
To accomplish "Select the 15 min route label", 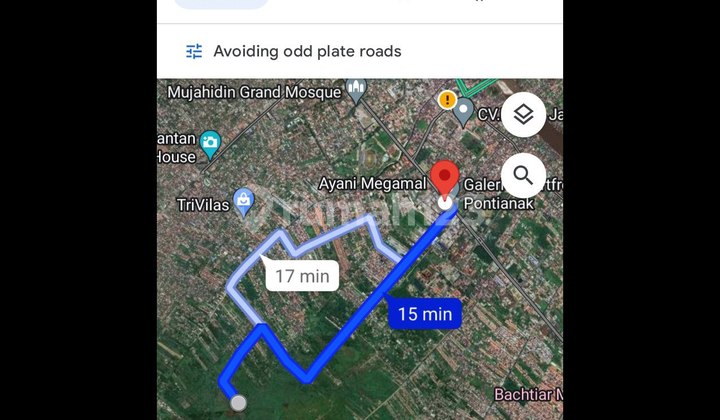I will pyautogui.click(x=425, y=314).
